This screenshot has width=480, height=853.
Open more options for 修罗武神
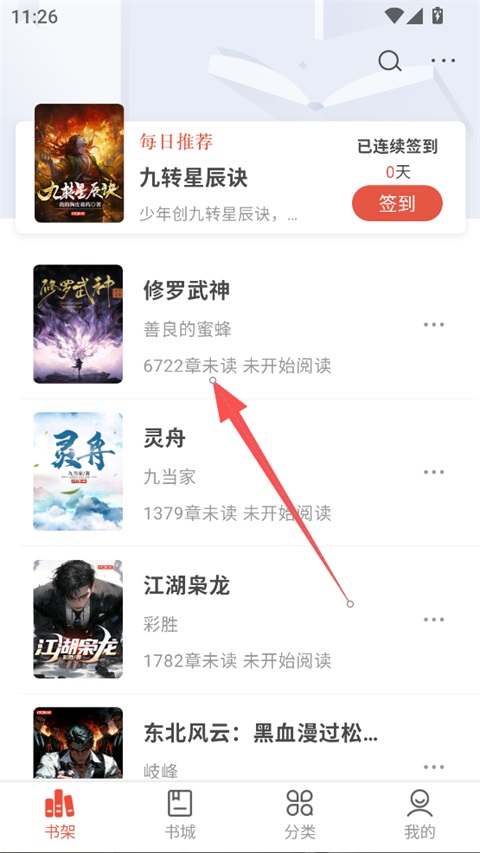(434, 325)
